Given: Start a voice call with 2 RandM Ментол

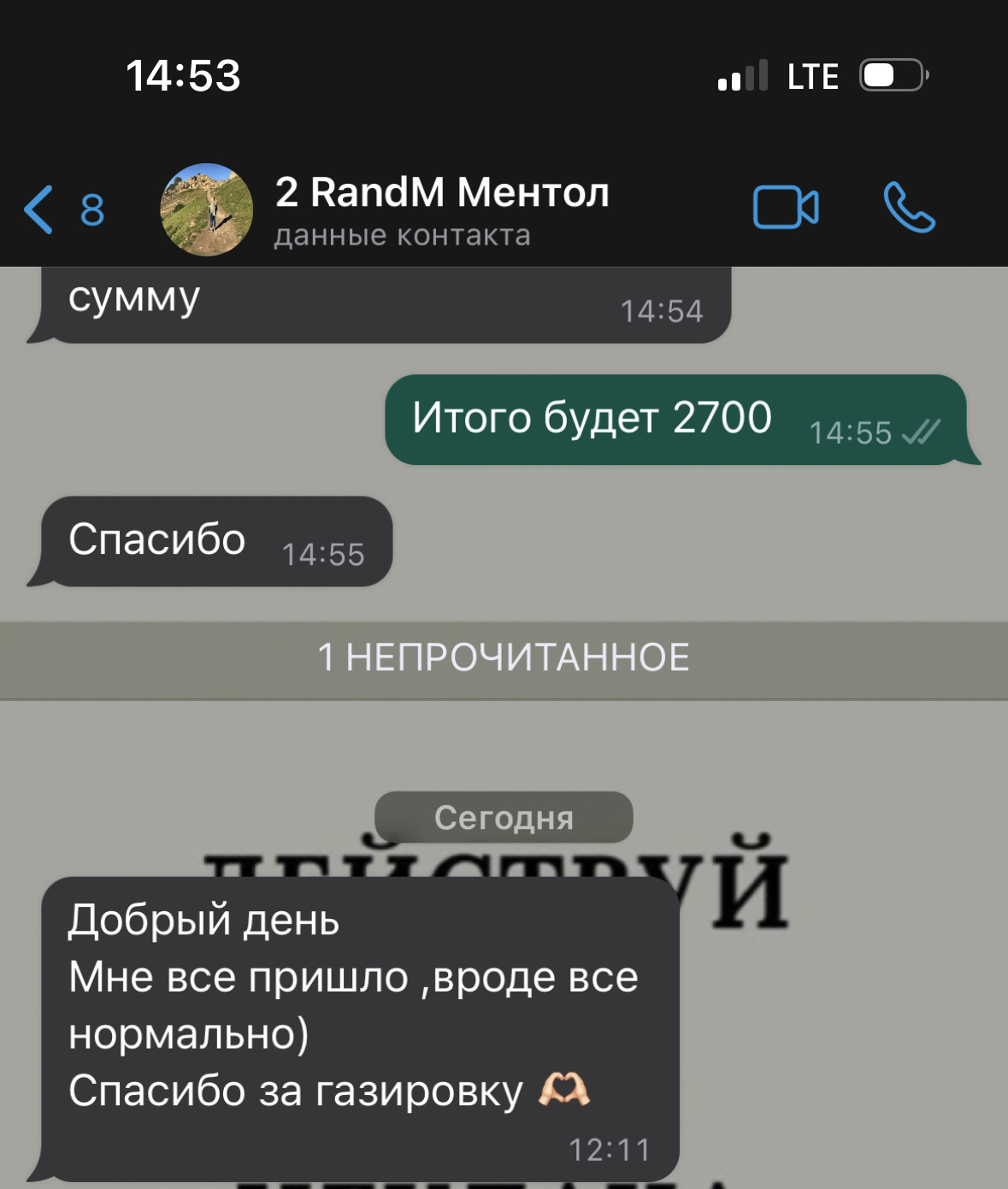Looking at the screenshot, I should click(909, 208).
